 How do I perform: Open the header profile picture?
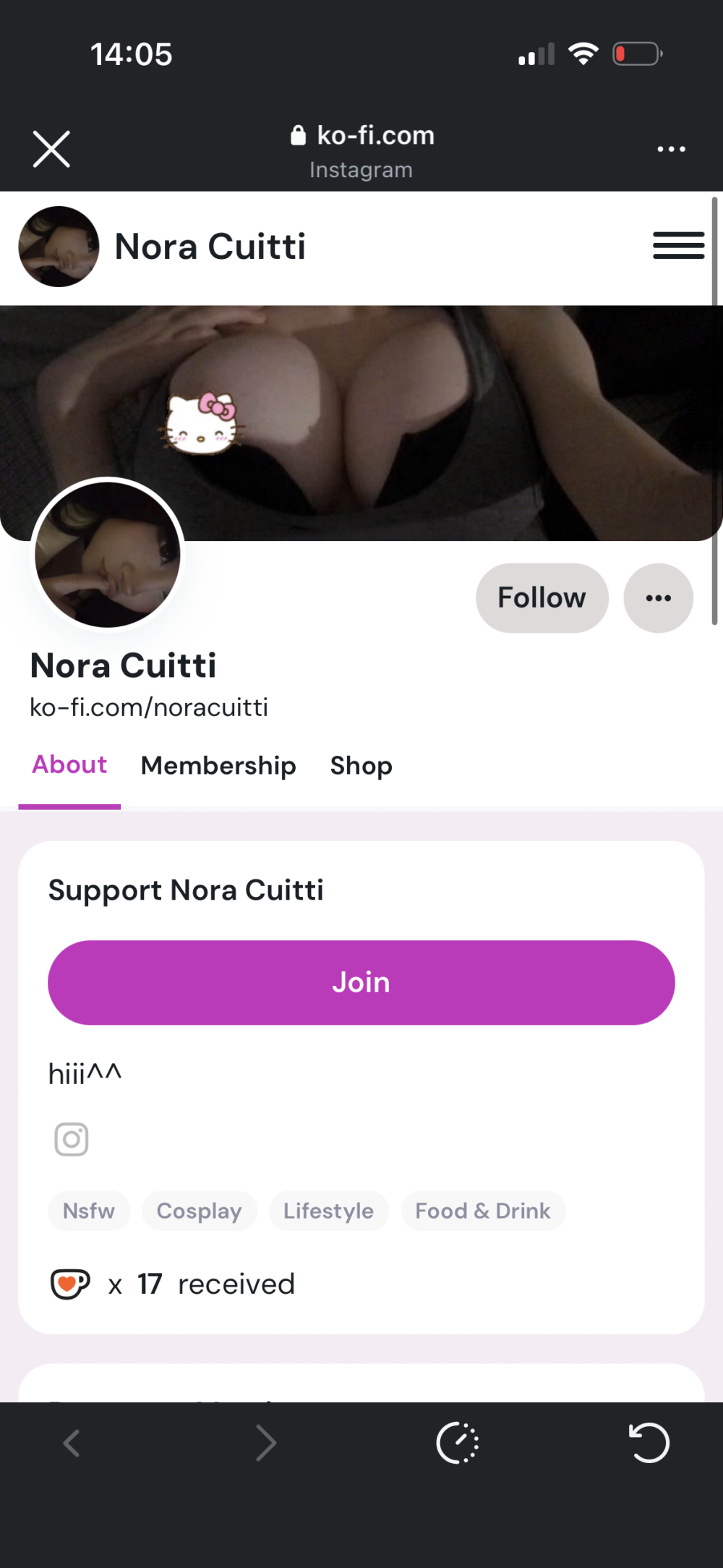click(x=59, y=247)
